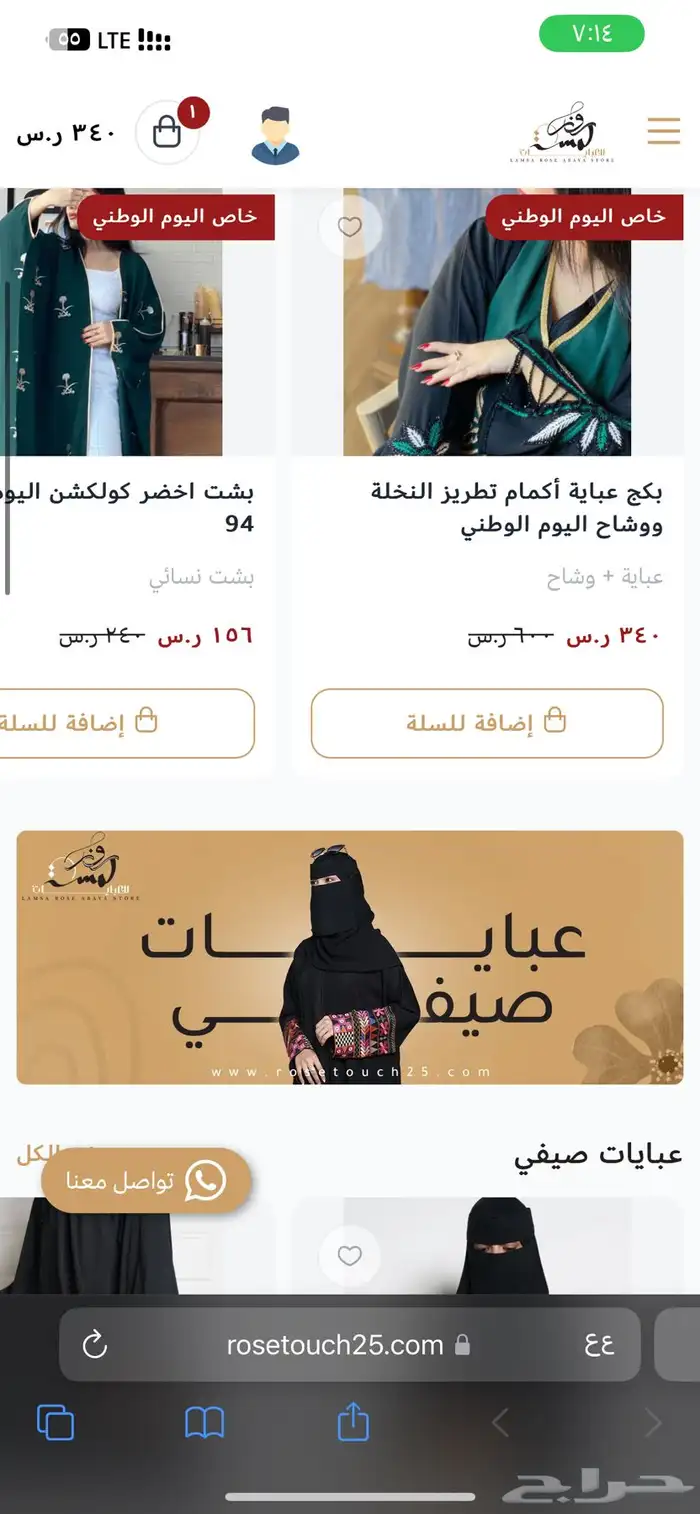The height and width of the screenshot is (1514, 700).
Task: Open the user account profile
Action: (x=275, y=135)
